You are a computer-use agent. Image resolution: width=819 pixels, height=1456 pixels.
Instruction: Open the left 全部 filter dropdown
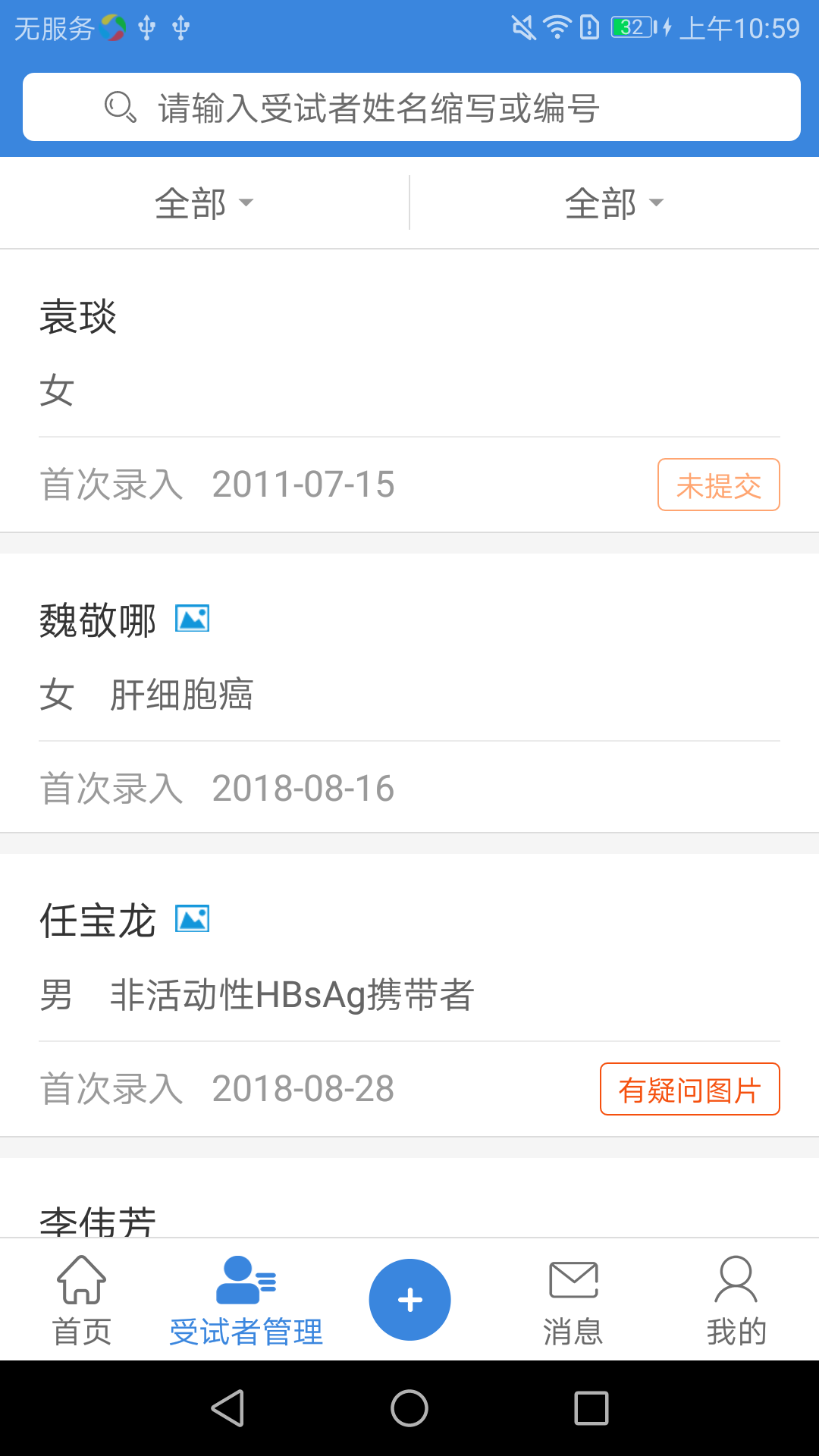[203, 201]
